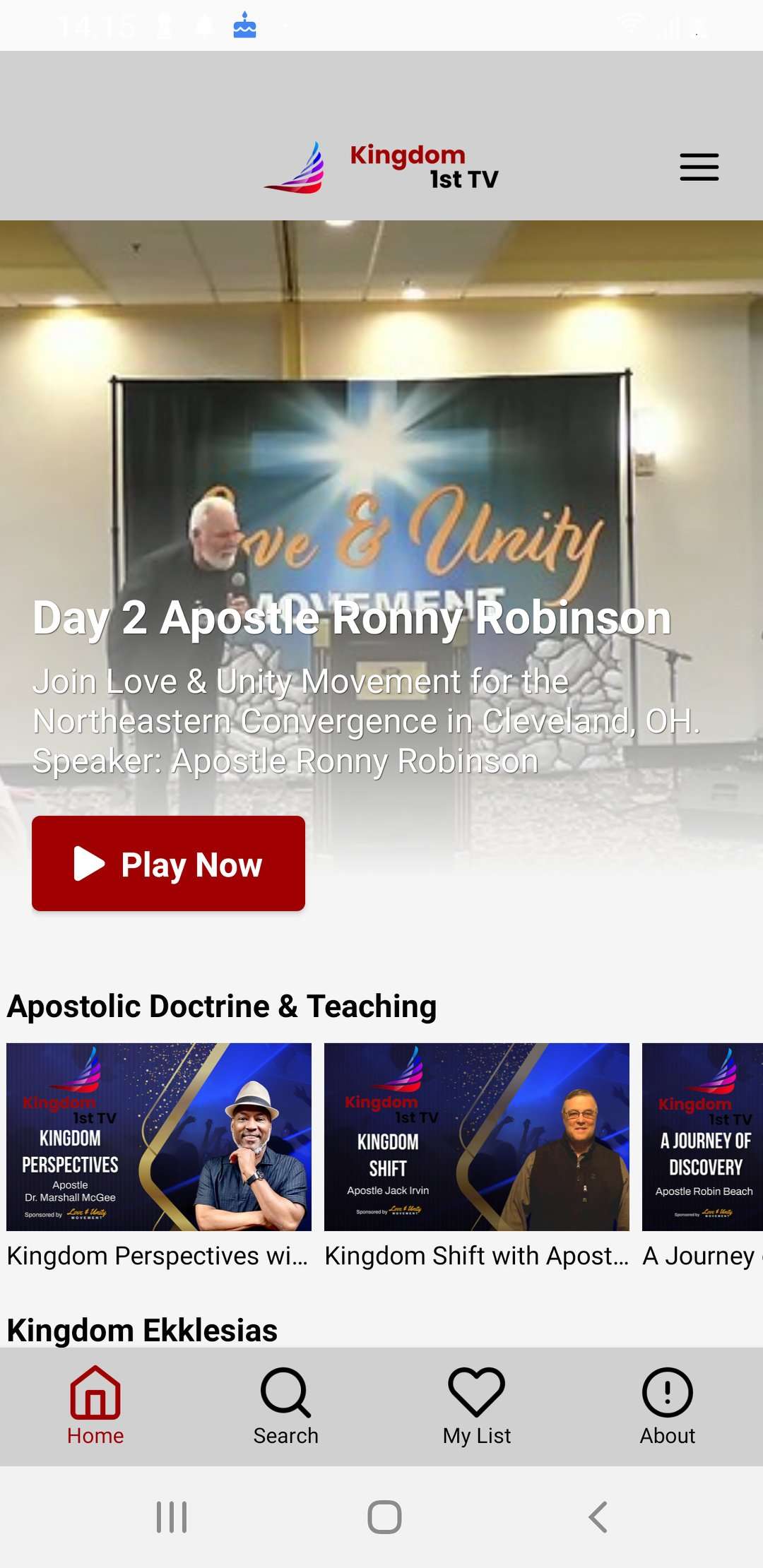This screenshot has width=763, height=1568.
Task: Tap the Play Now button
Action: [x=168, y=863]
